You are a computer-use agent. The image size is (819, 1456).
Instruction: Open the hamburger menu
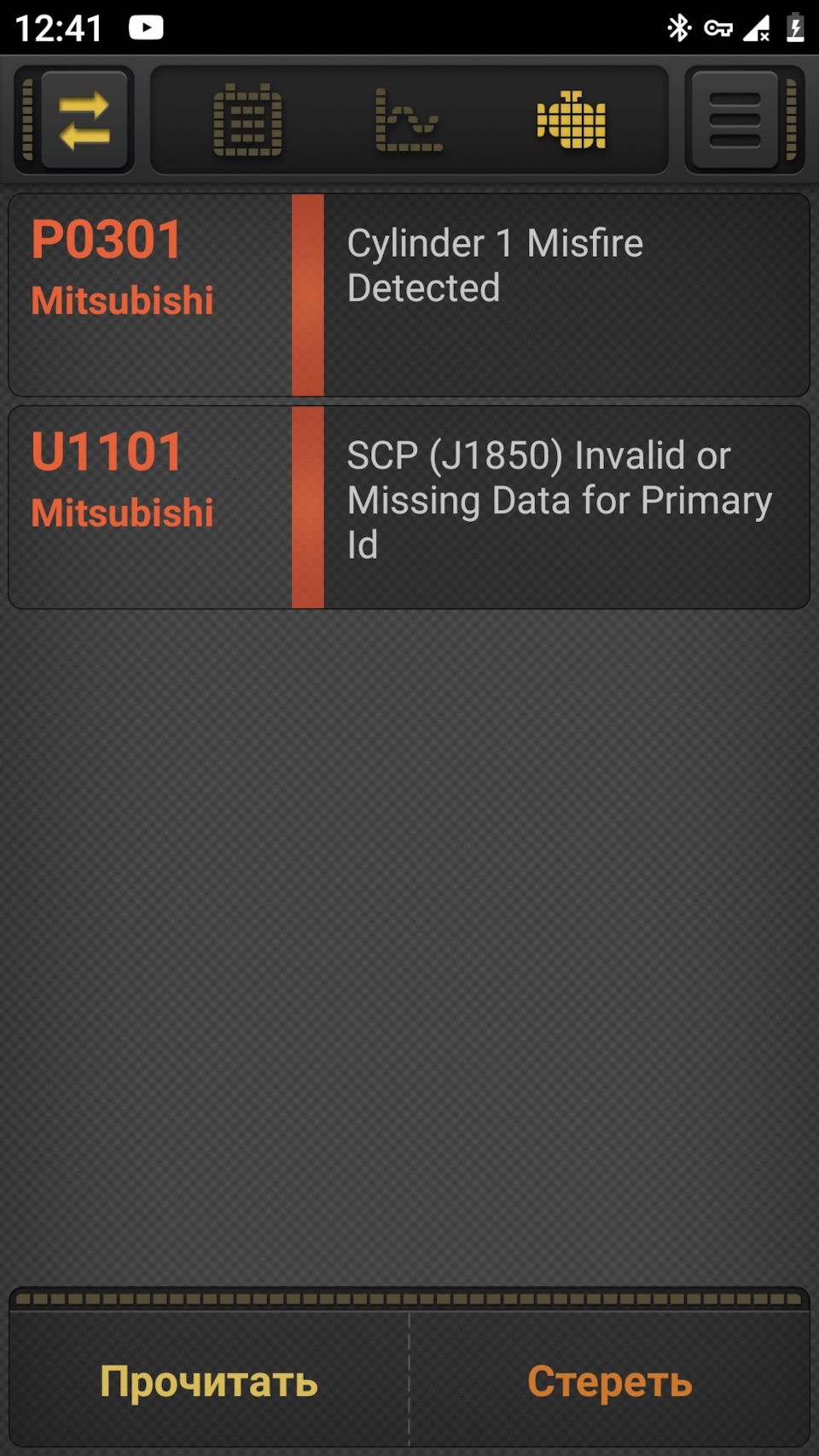[735, 120]
